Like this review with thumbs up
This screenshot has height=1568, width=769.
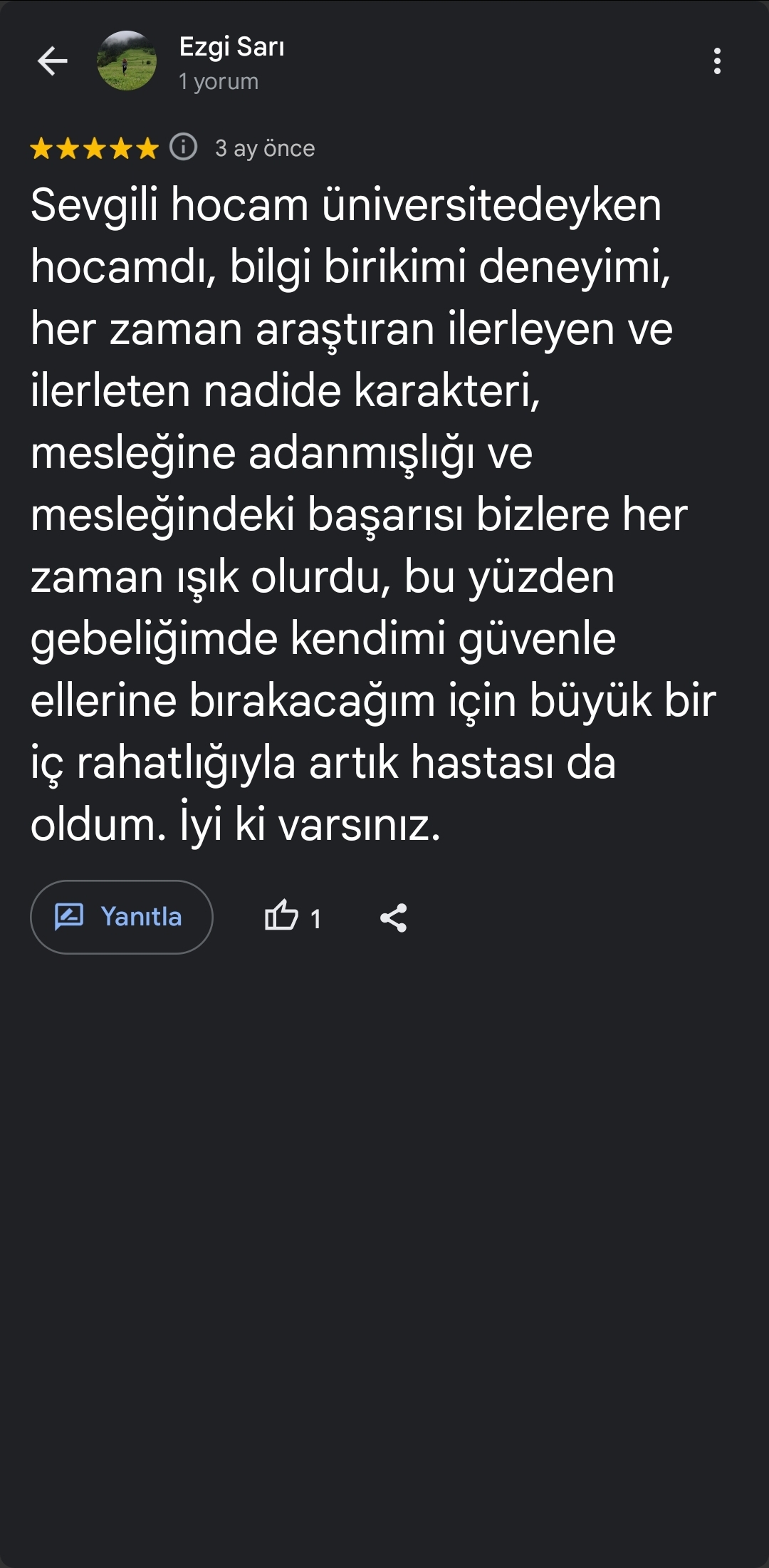coord(282,916)
